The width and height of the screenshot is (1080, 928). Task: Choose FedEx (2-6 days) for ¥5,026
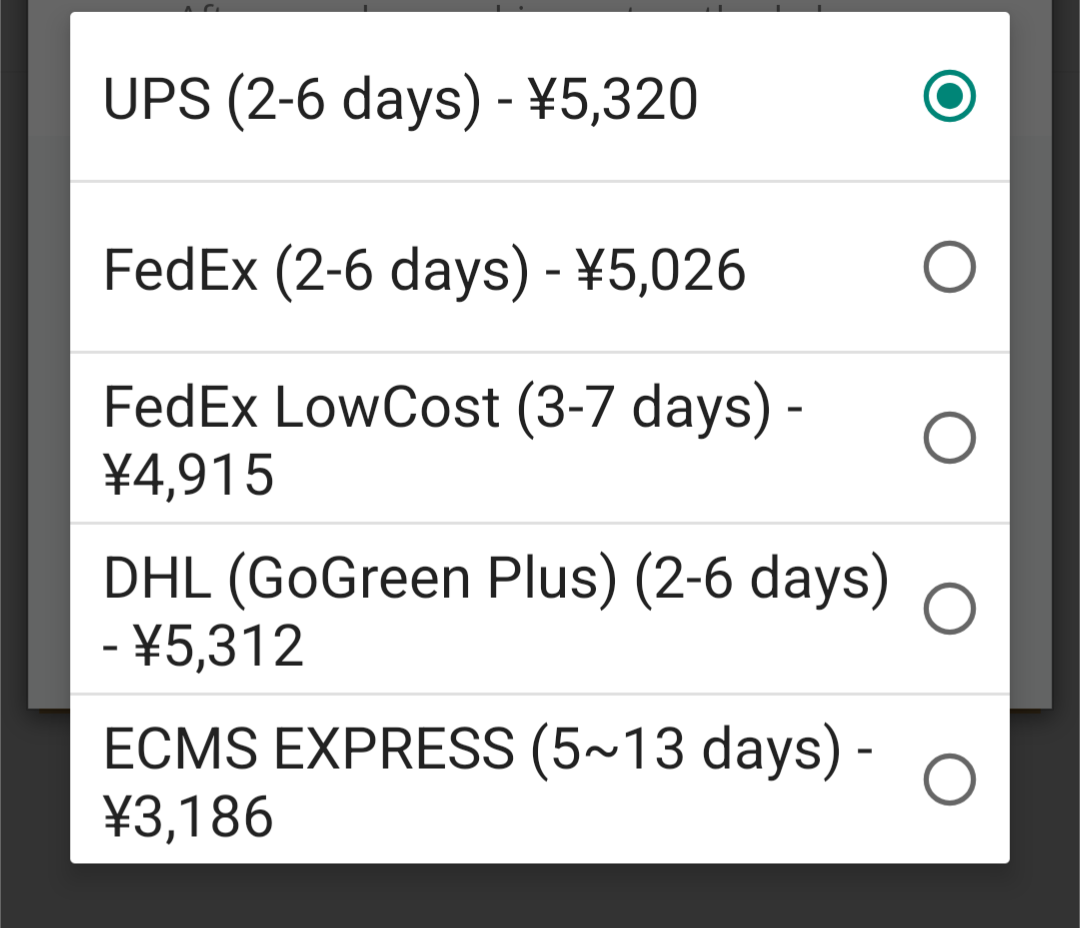(x=949, y=268)
